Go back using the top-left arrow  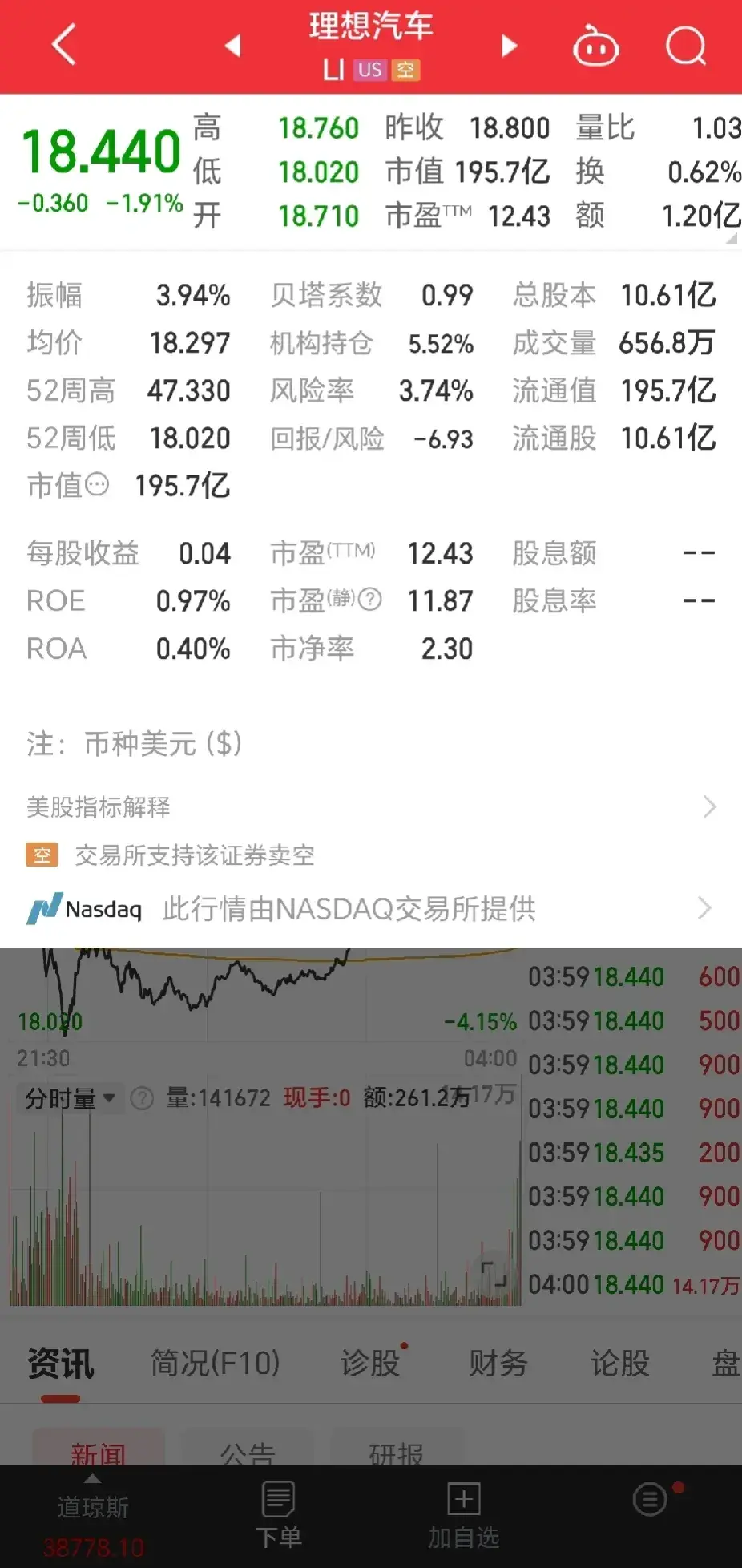[64, 44]
